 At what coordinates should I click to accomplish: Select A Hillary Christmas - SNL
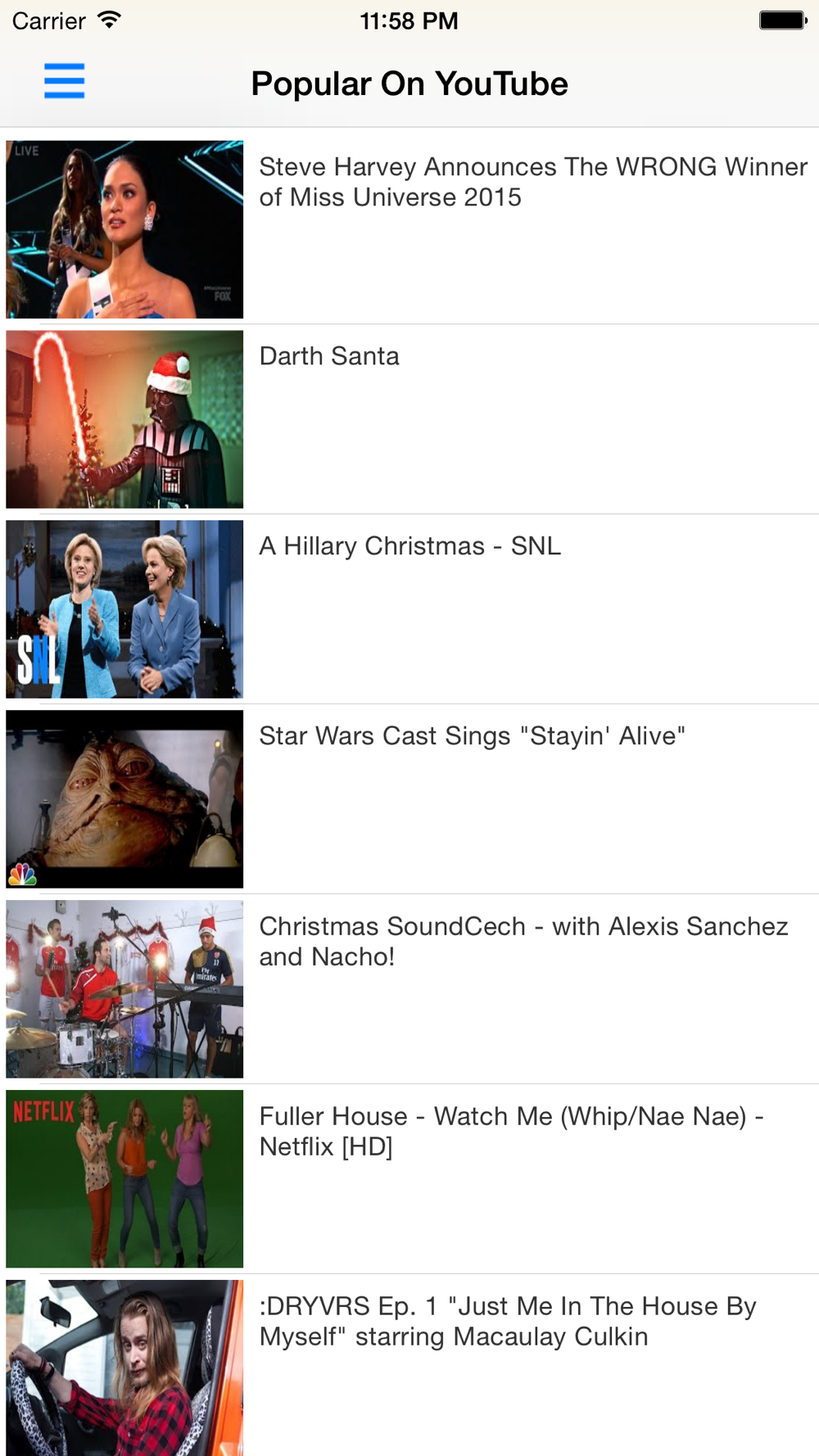(x=409, y=546)
